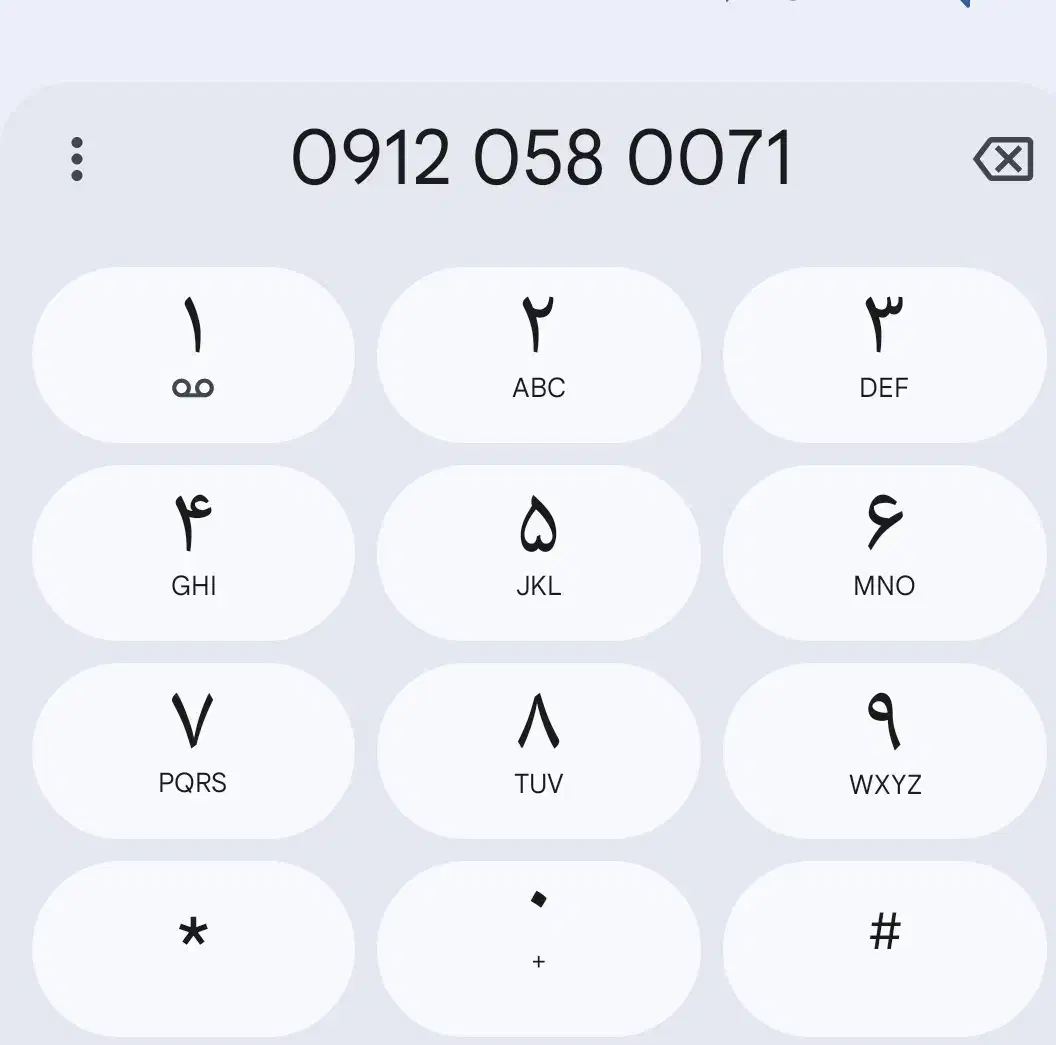This screenshot has width=1056, height=1045.
Task: Enter digit 3 using DEF key
Action: [x=883, y=355]
